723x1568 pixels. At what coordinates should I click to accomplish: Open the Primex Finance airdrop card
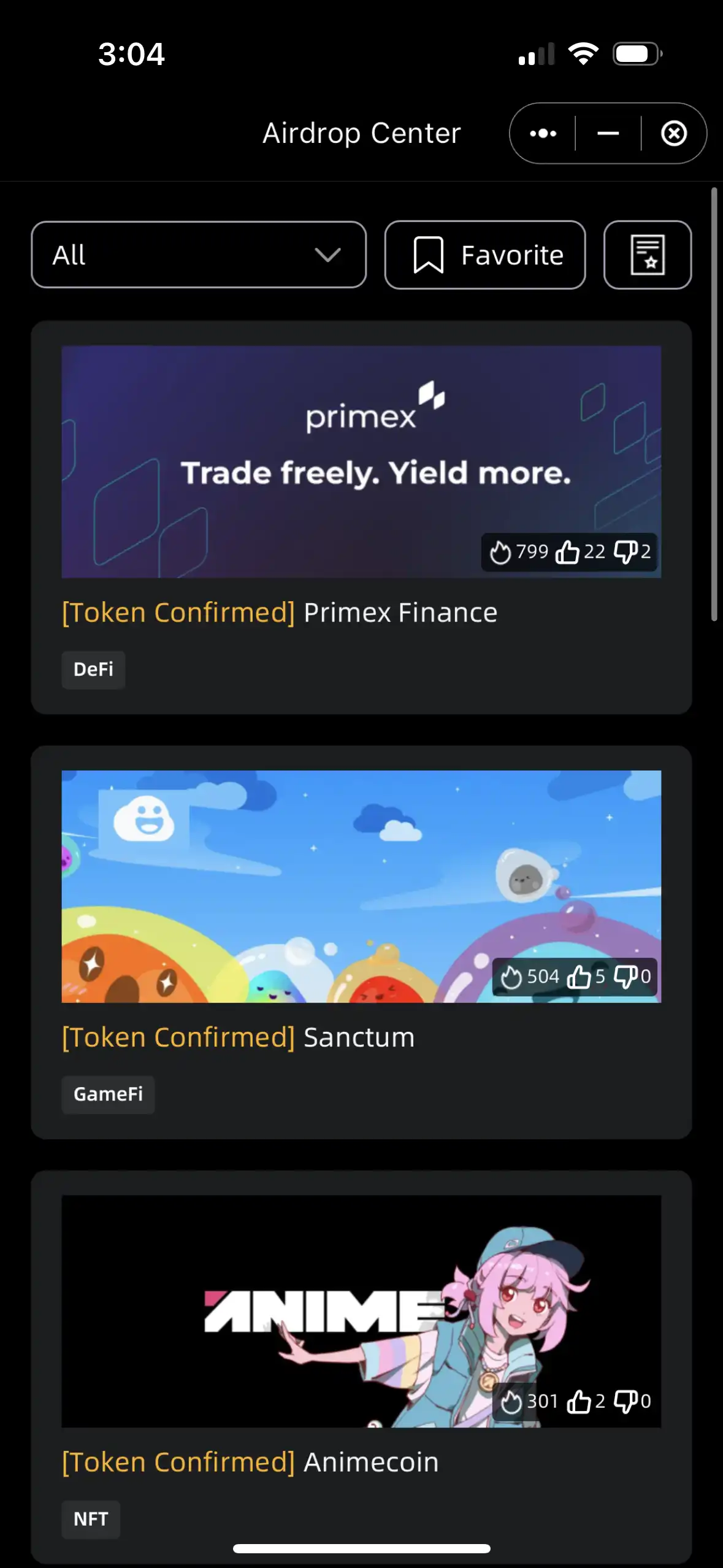click(x=361, y=612)
